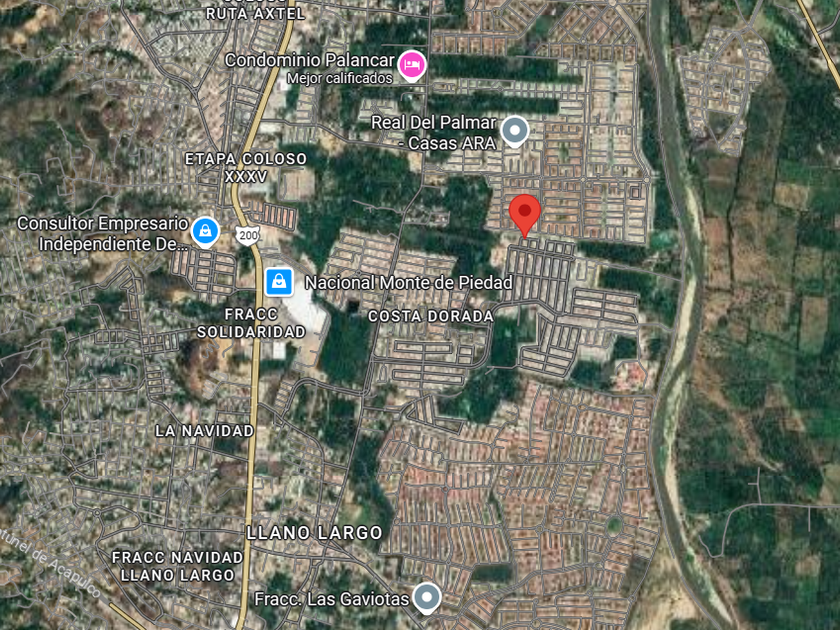Open the Nacional Monte de Piedad pin

click(x=279, y=282)
